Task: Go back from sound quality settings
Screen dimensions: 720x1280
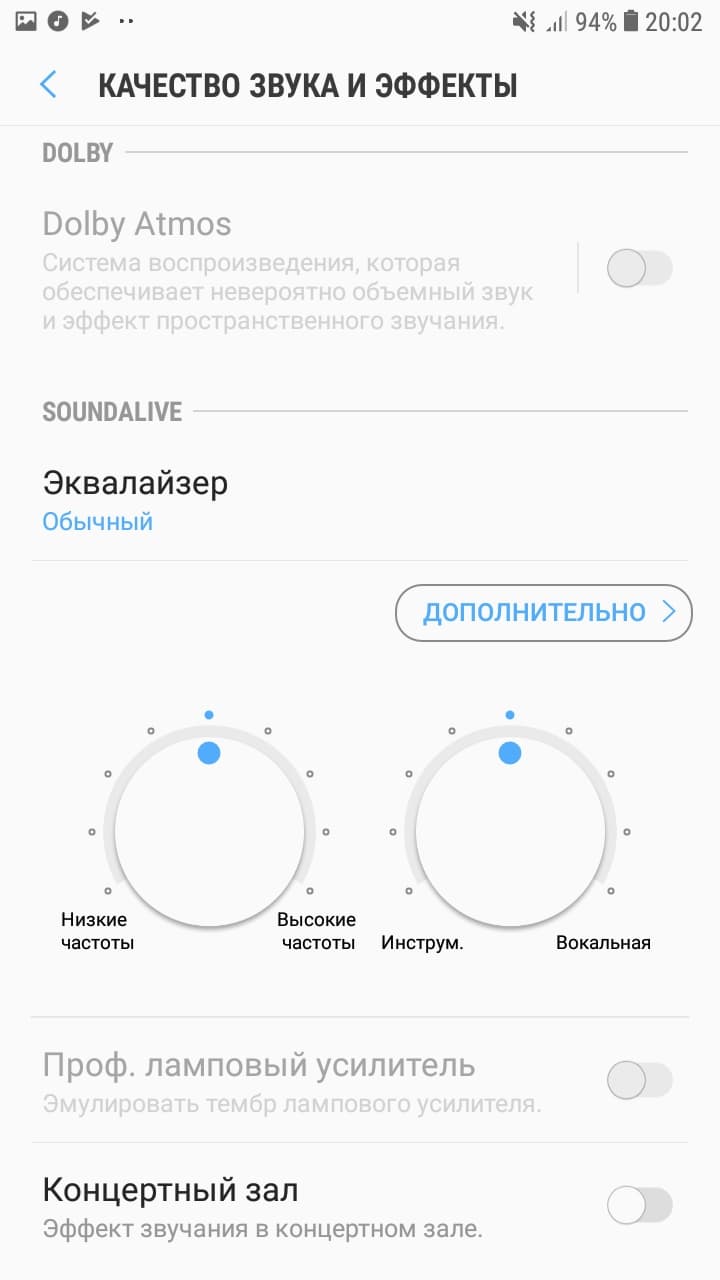Action: [x=48, y=85]
